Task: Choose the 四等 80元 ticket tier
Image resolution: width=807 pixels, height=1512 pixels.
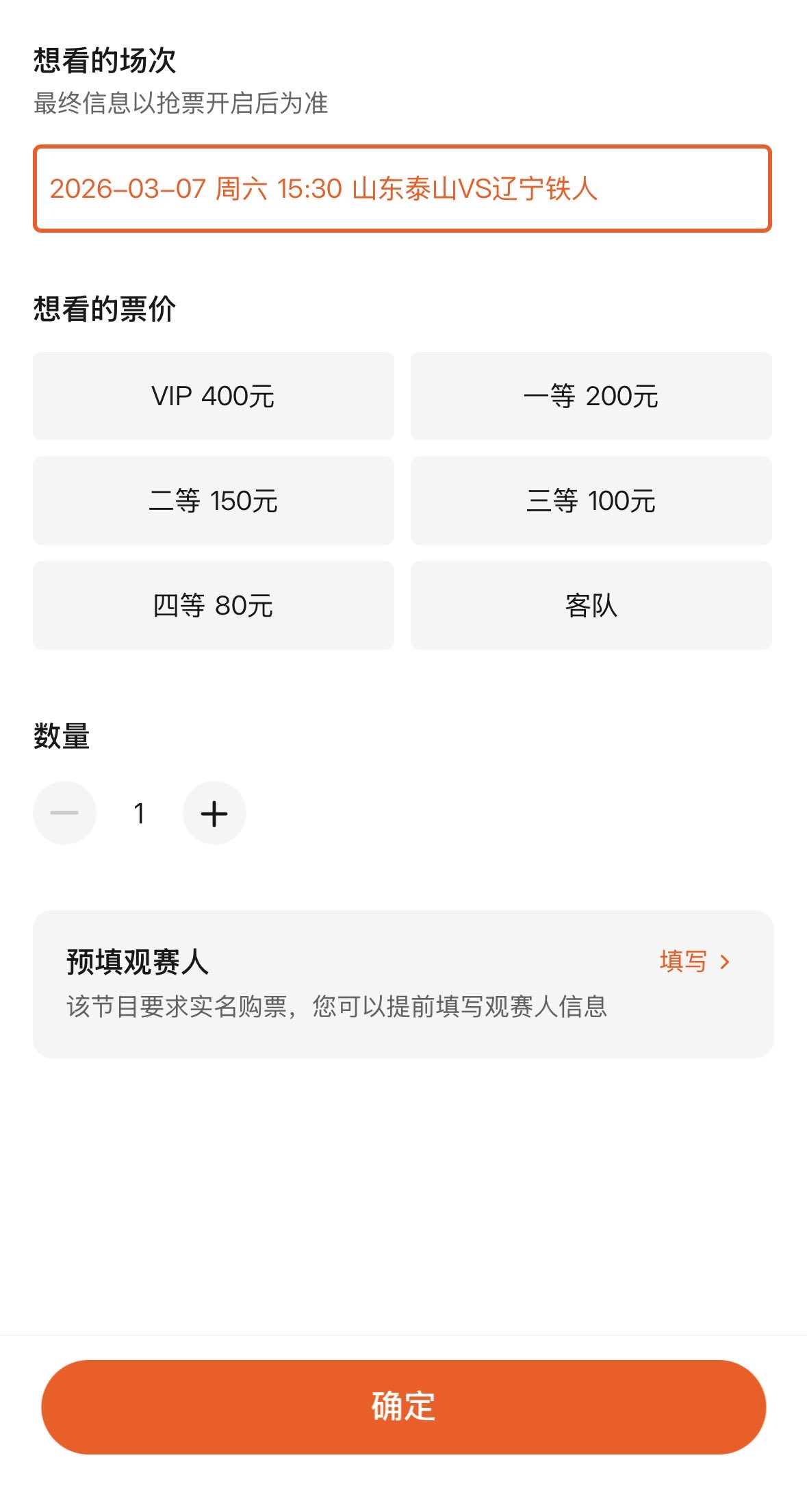Action: pyautogui.click(x=214, y=606)
